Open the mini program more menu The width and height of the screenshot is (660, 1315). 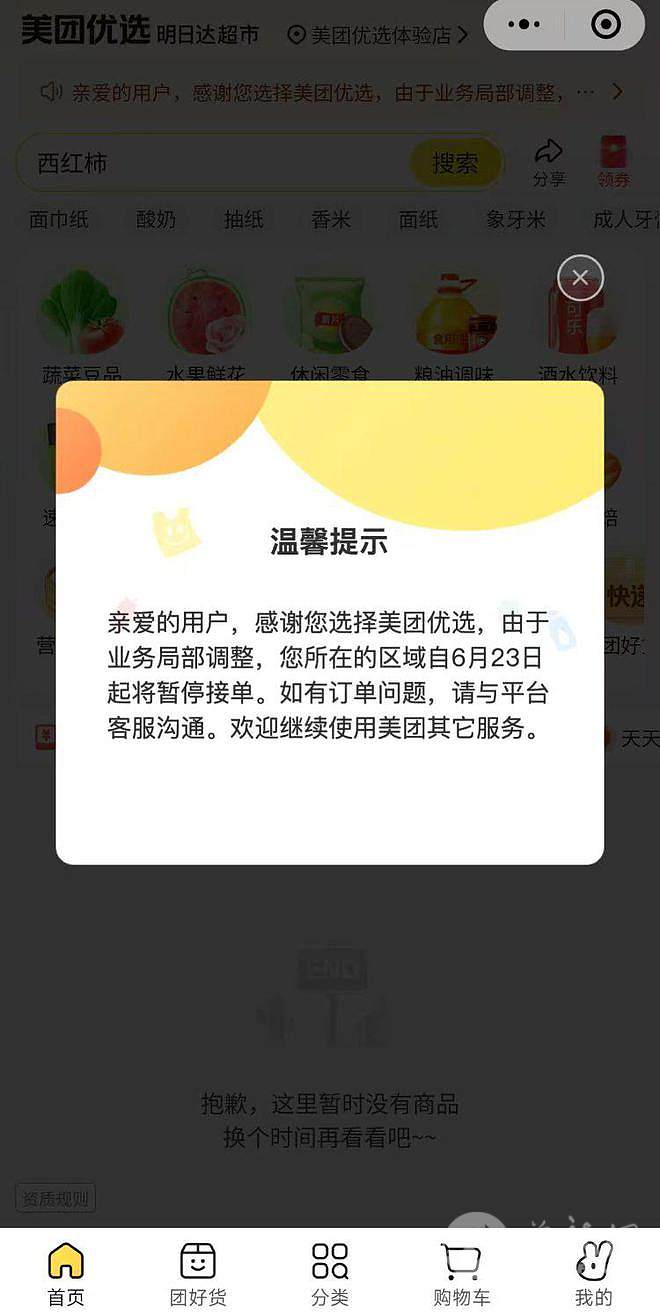tap(524, 26)
